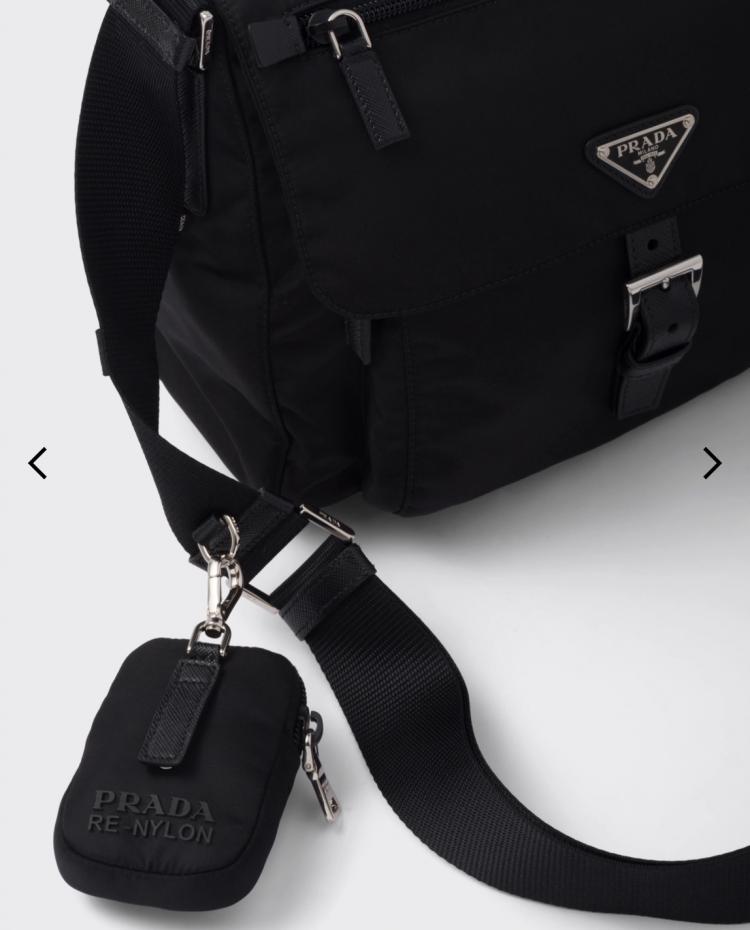The height and width of the screenshot is (930, 750).
Task: Go to the previous product image
Action: 37,463
